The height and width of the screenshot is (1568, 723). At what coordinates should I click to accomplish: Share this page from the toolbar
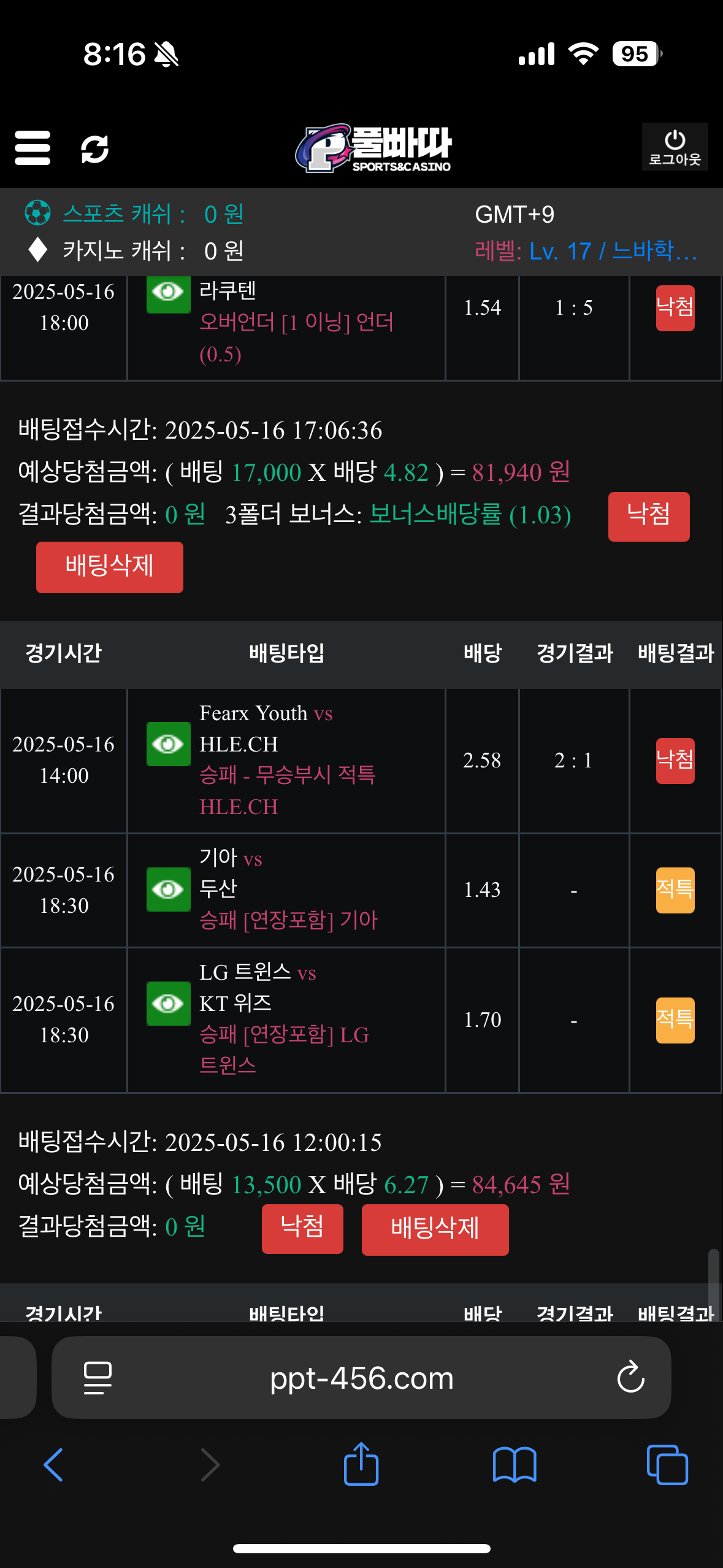361,1464
